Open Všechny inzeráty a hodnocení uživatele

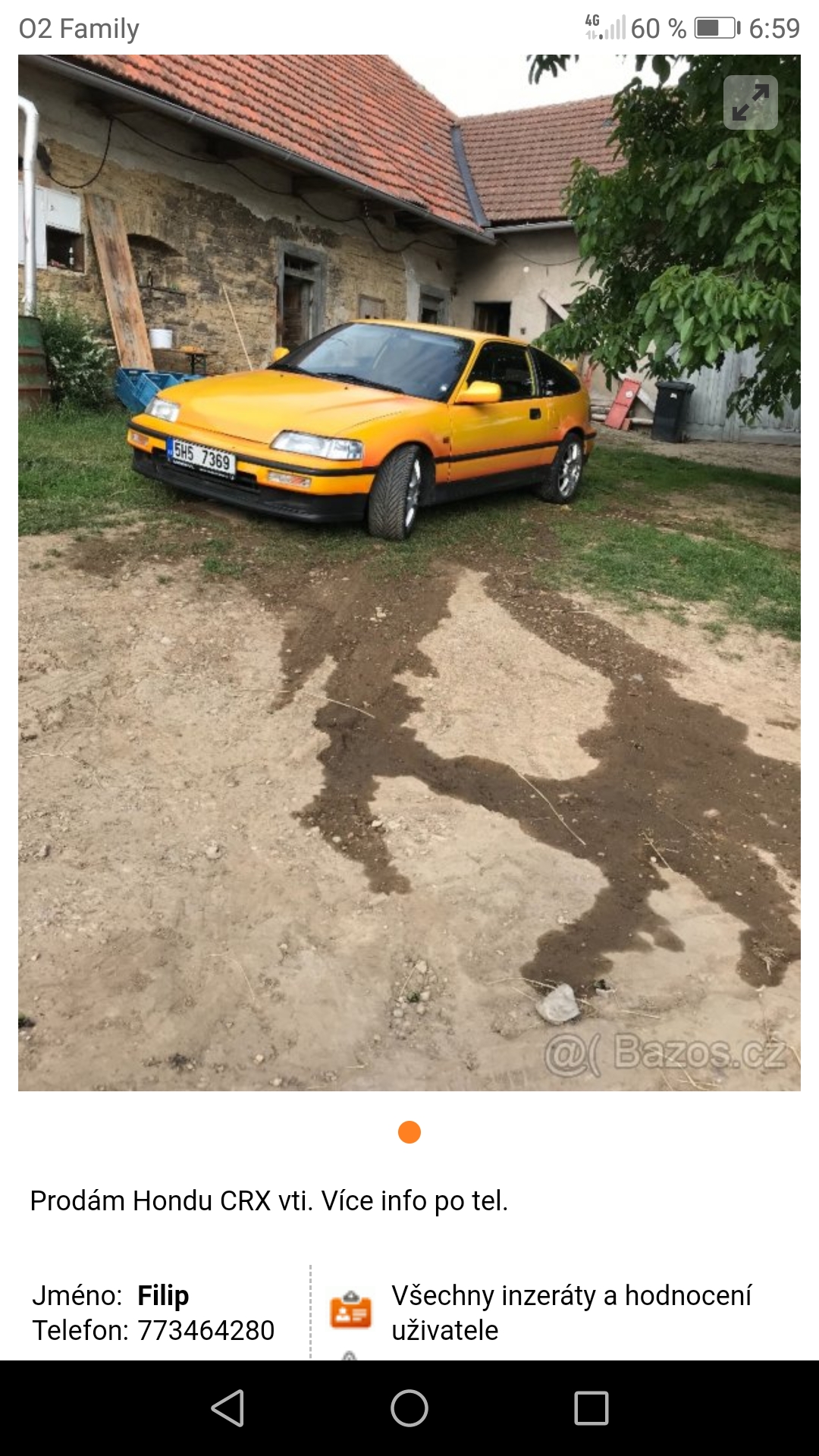[x=570, y=1312]
